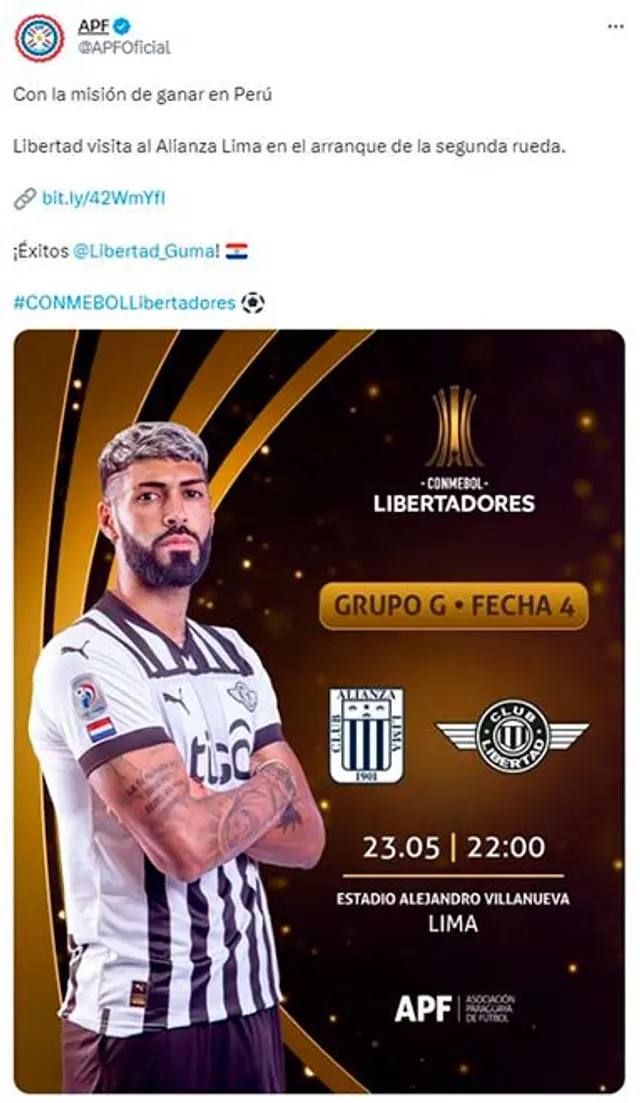
Task: Open the #CONMEBOLLibertadores hashtag
Action: coord(125,303)
